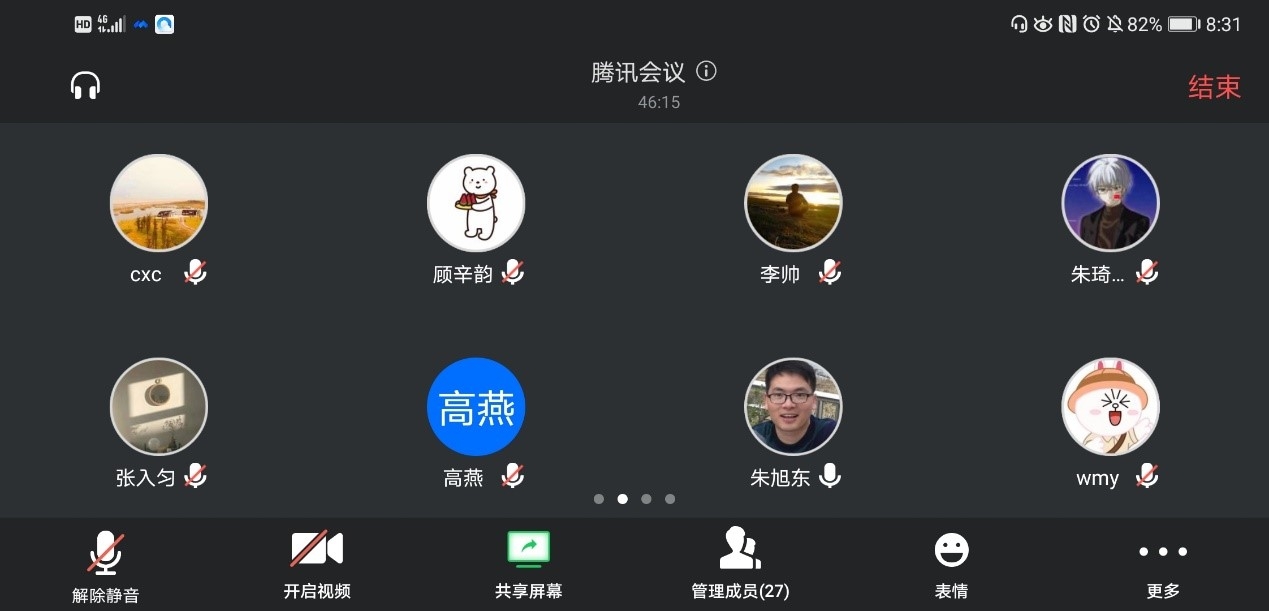Turn on camera with 开启视频

pos(317,565)
